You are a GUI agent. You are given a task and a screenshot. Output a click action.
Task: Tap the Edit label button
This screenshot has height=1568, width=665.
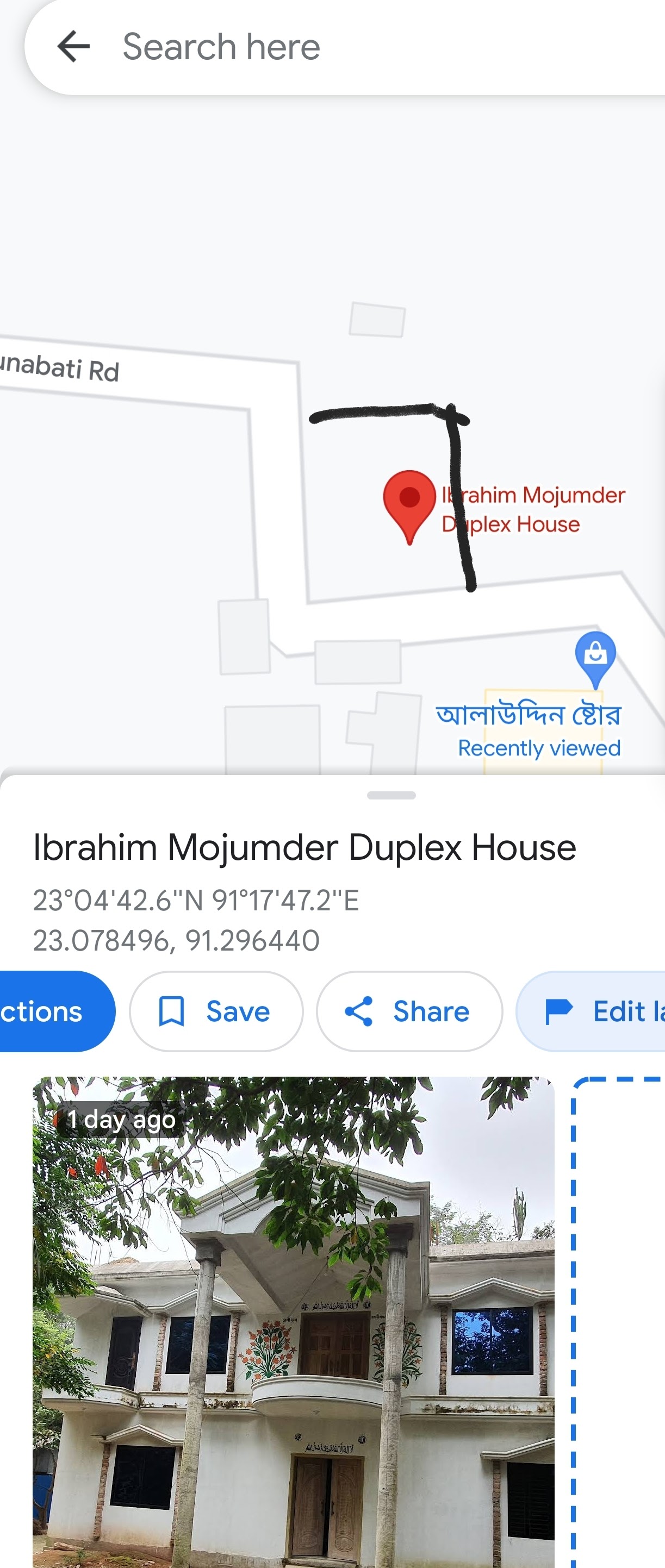tap(591, 1011)
